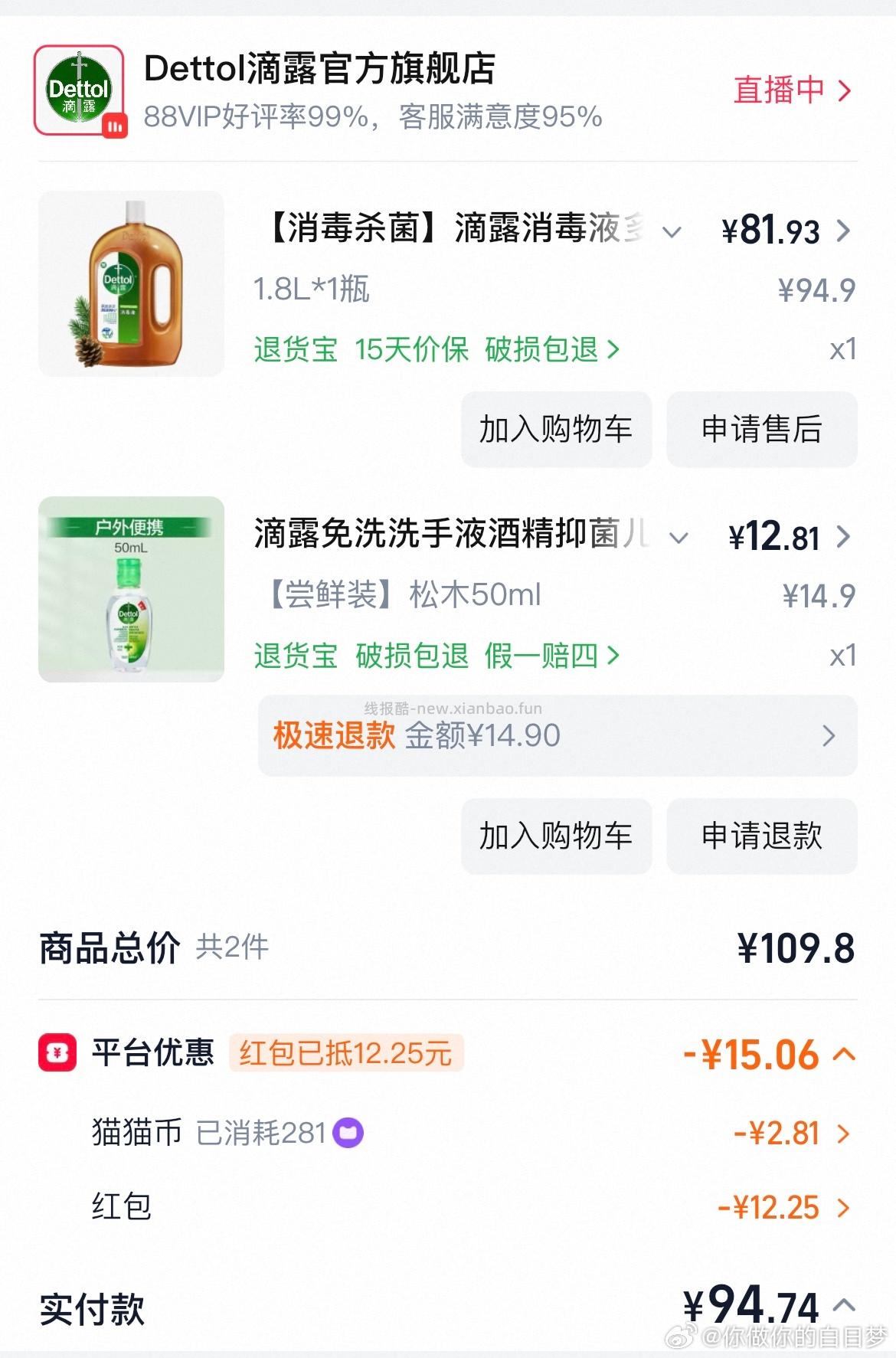
Task: Tap the arrow after 退货宝 15天价保 破损包退
Action: click(x=610, y=350)
